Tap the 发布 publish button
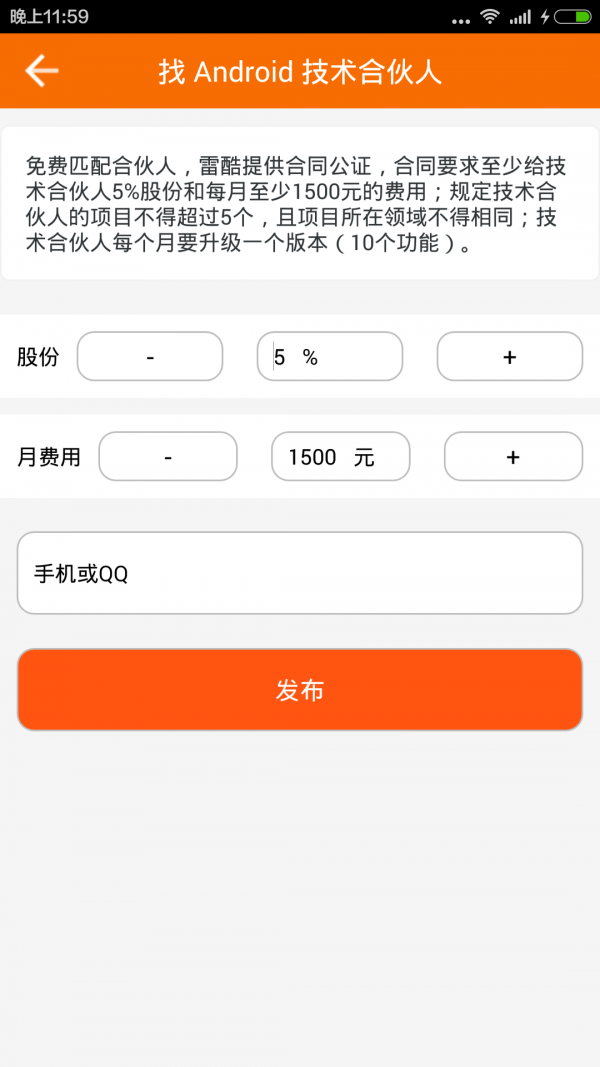Viewport: 600px width, 1067px height. [300, 690]
